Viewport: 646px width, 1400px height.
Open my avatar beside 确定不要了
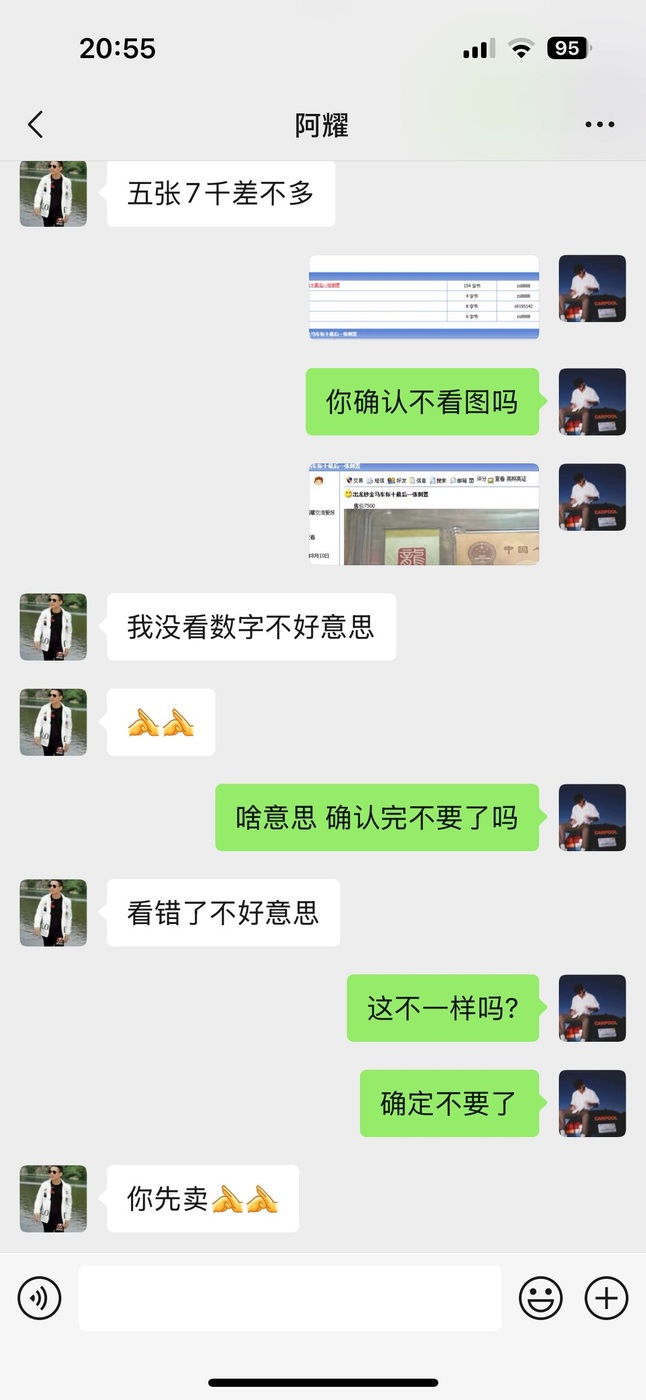(592, 1103)
